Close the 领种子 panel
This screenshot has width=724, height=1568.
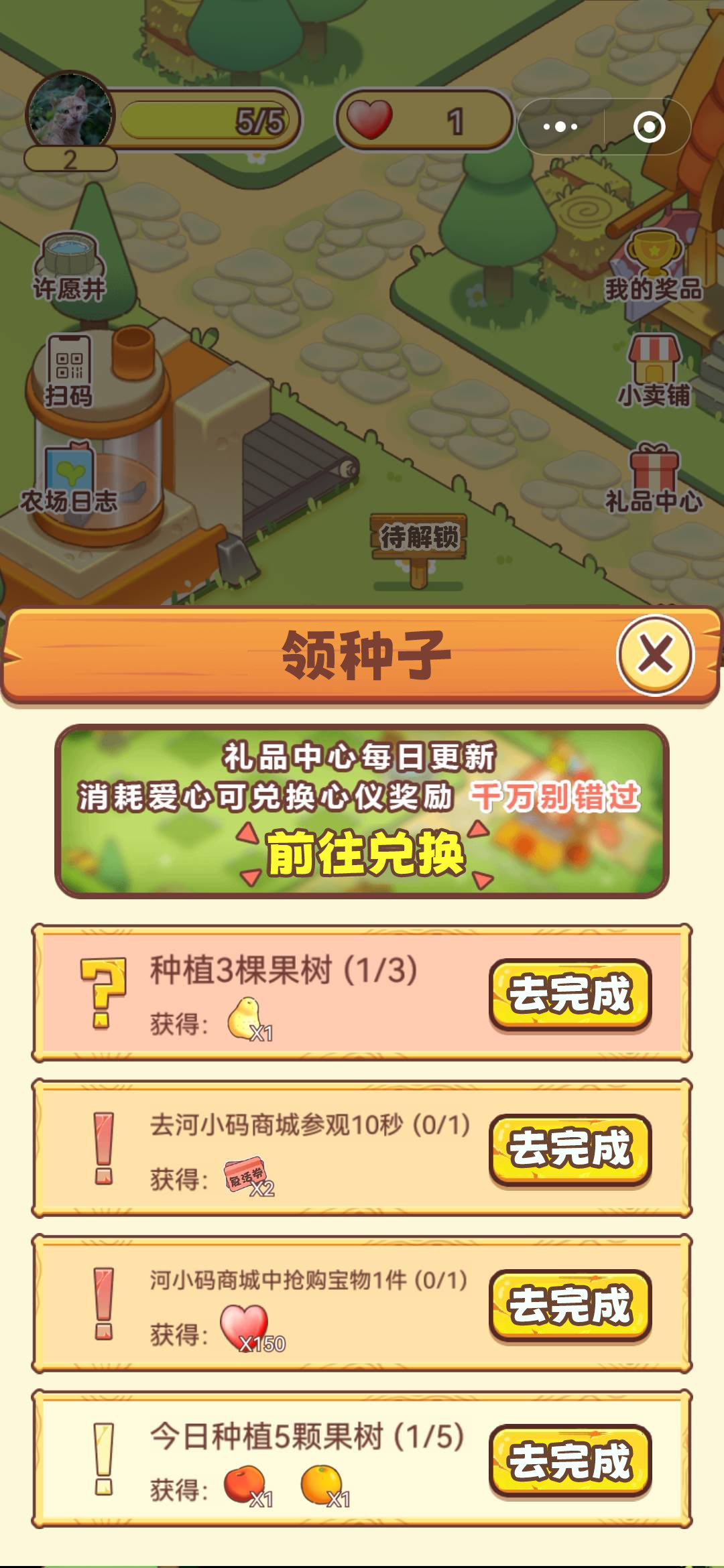655,654
